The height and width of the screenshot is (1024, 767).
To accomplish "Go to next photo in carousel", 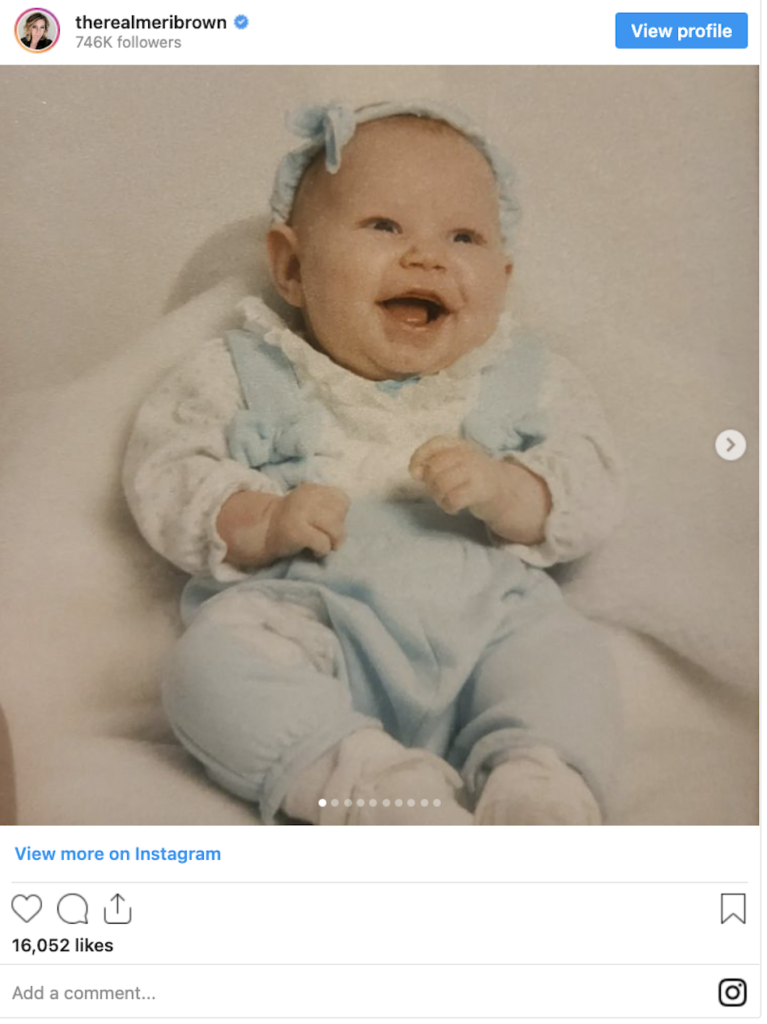I will (730, 445).
